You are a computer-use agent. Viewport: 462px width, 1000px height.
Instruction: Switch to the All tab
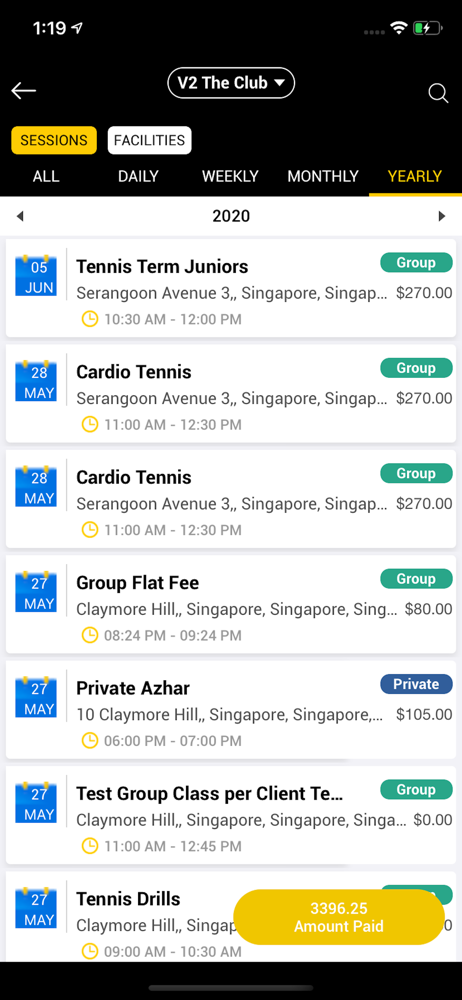click(x=46, y=177)
